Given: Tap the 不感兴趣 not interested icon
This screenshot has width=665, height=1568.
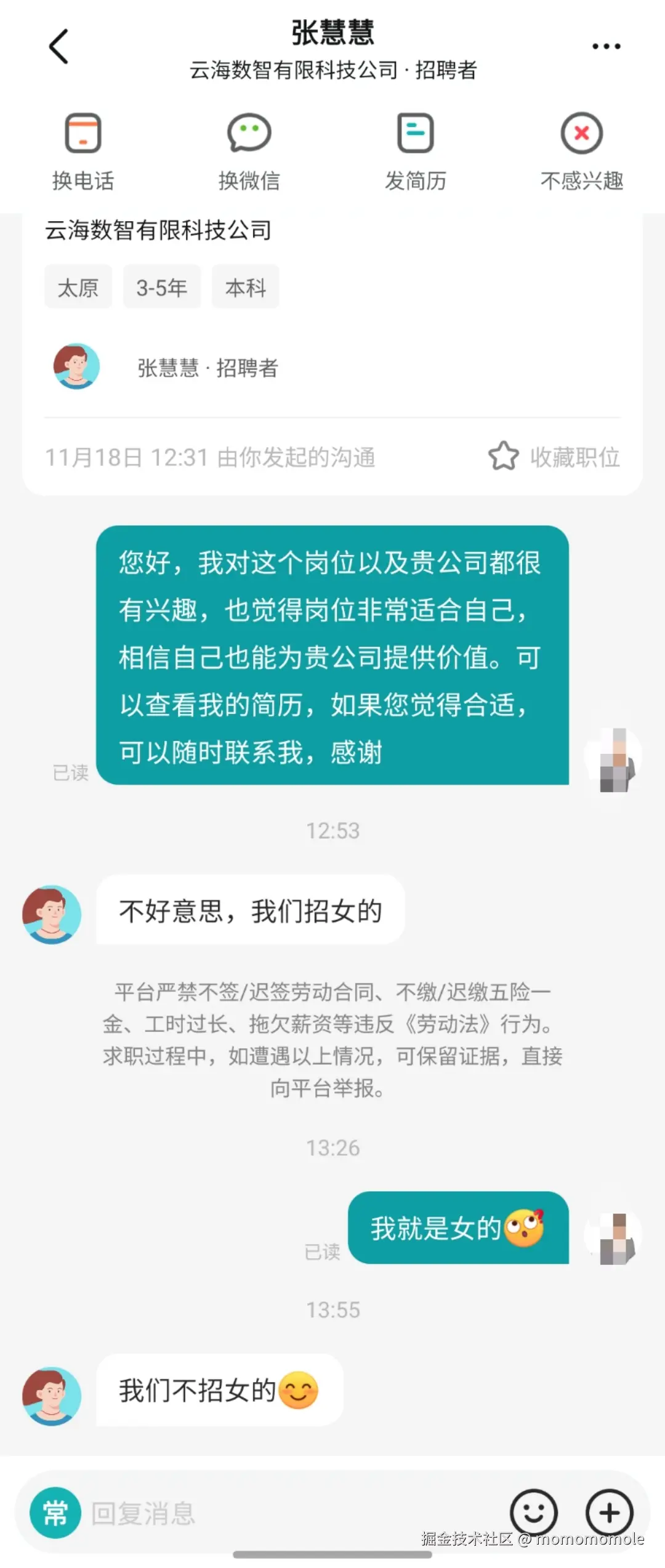Looking at the screenshot, I should pos(581,133).
